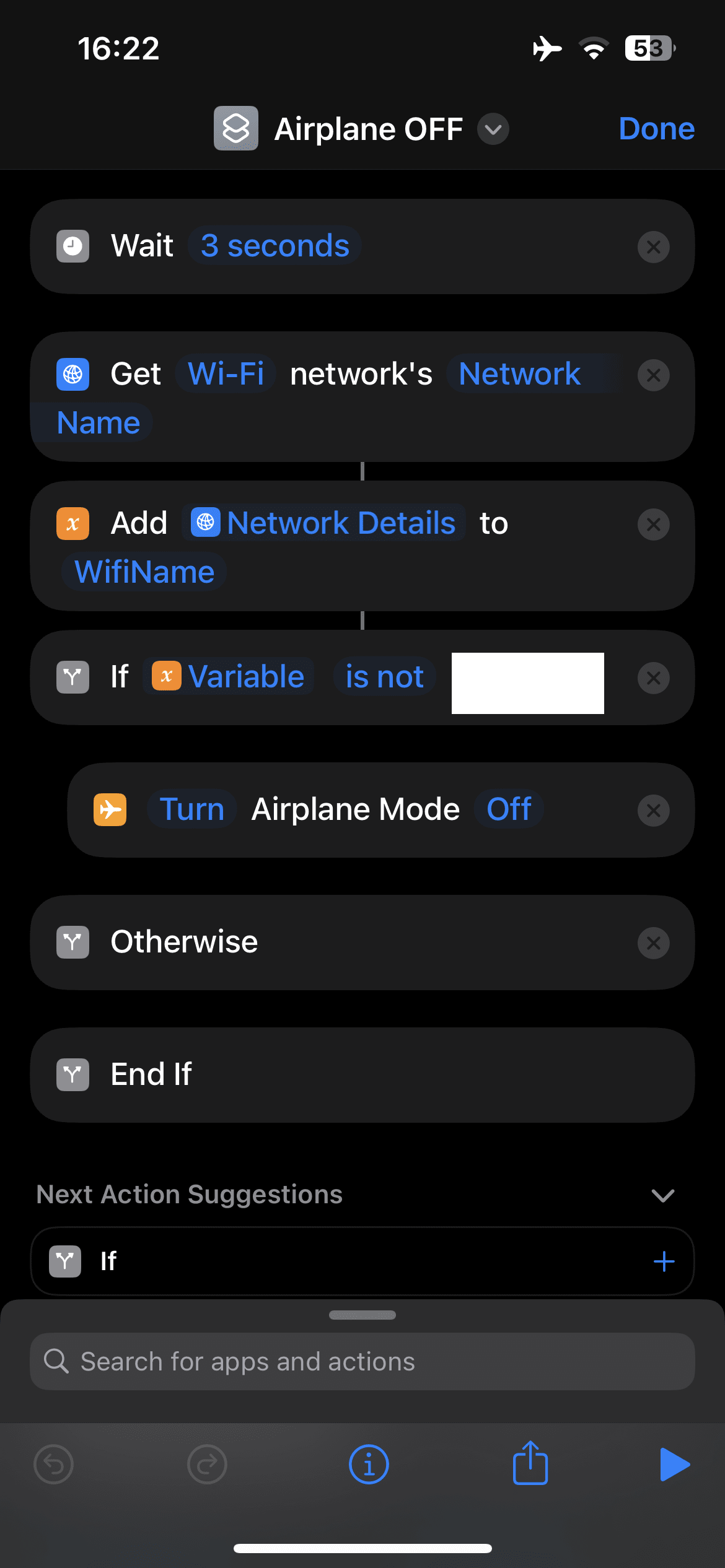The image size is (725, 1568).
Task: Remove the Add to WifiName action
Action: 653,525
